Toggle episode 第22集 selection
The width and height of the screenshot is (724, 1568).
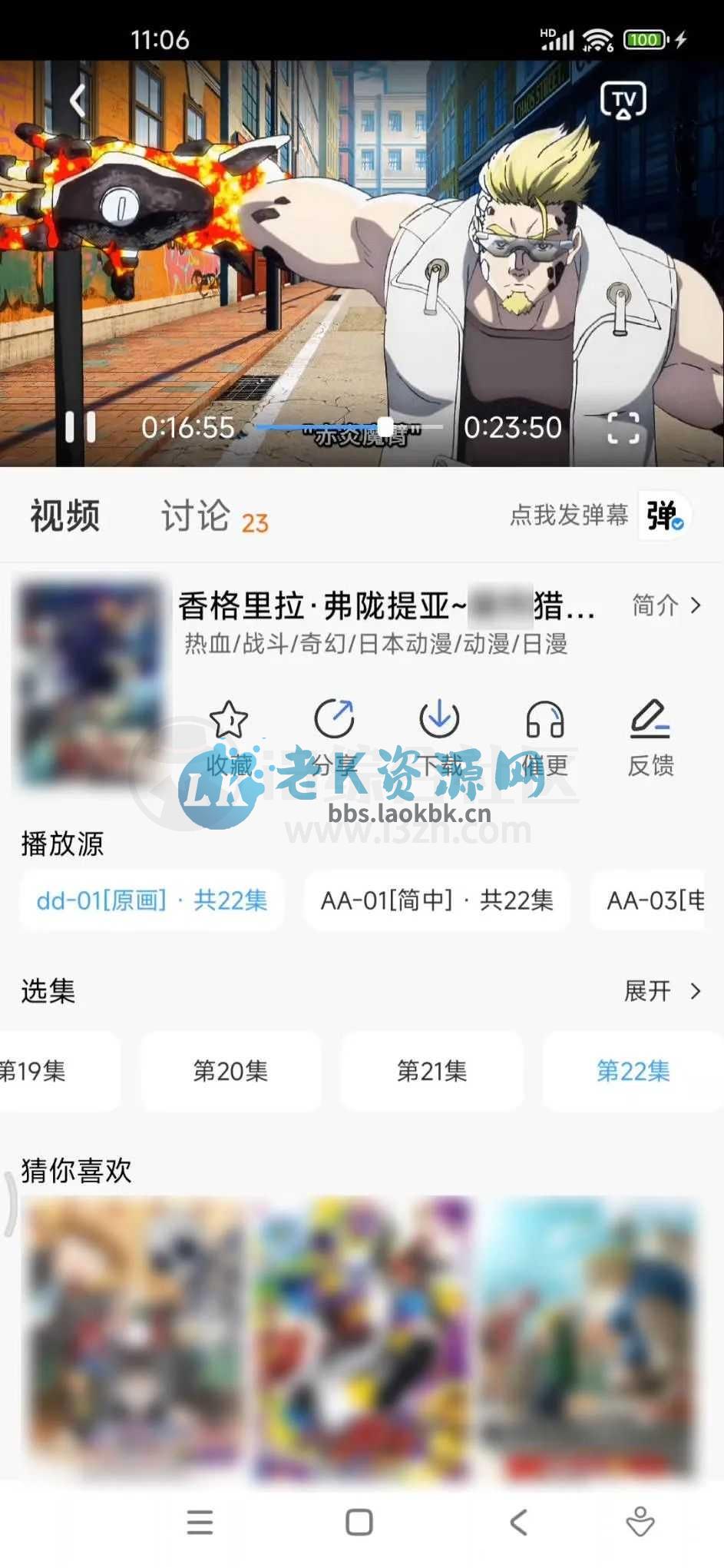coord(631,1070)
